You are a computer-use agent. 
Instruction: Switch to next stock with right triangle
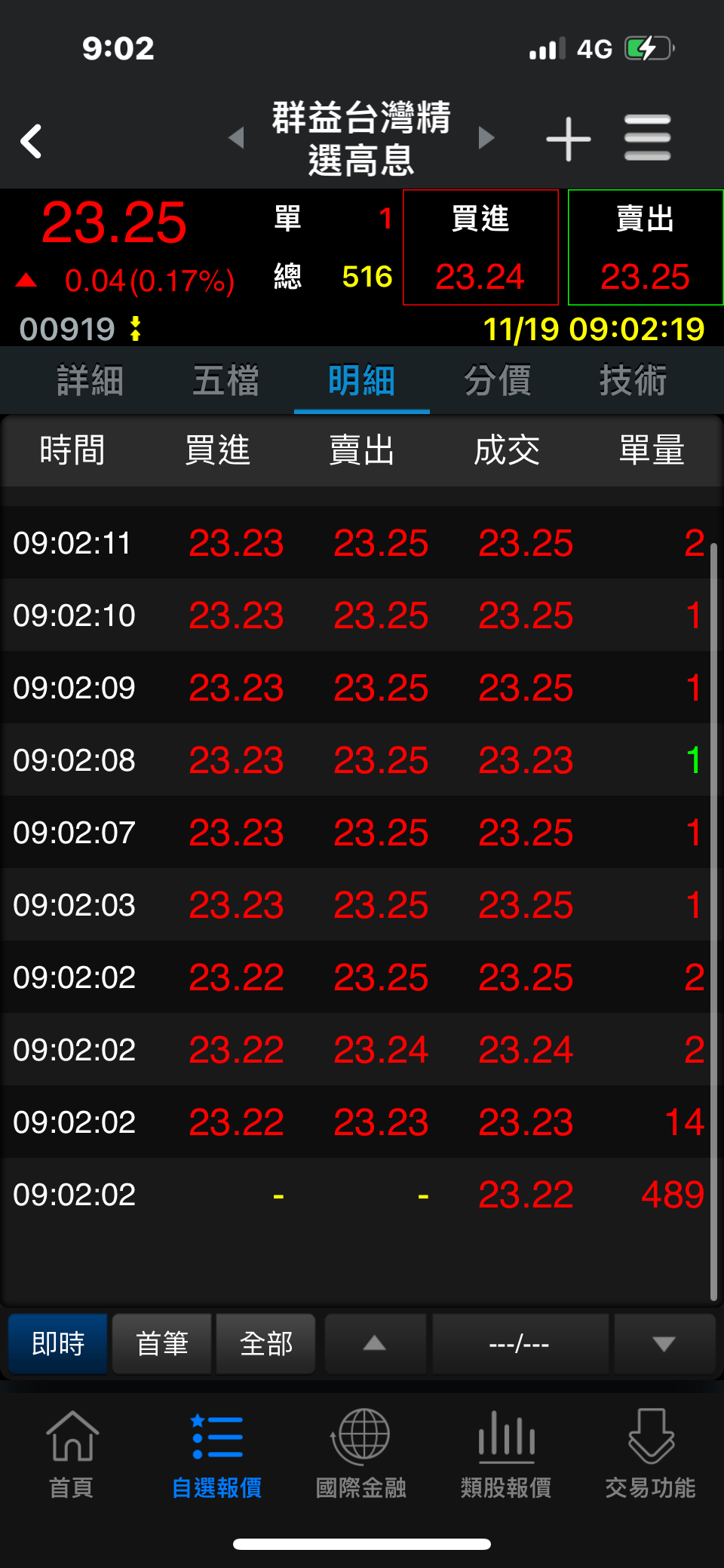[x=486, y=138]
